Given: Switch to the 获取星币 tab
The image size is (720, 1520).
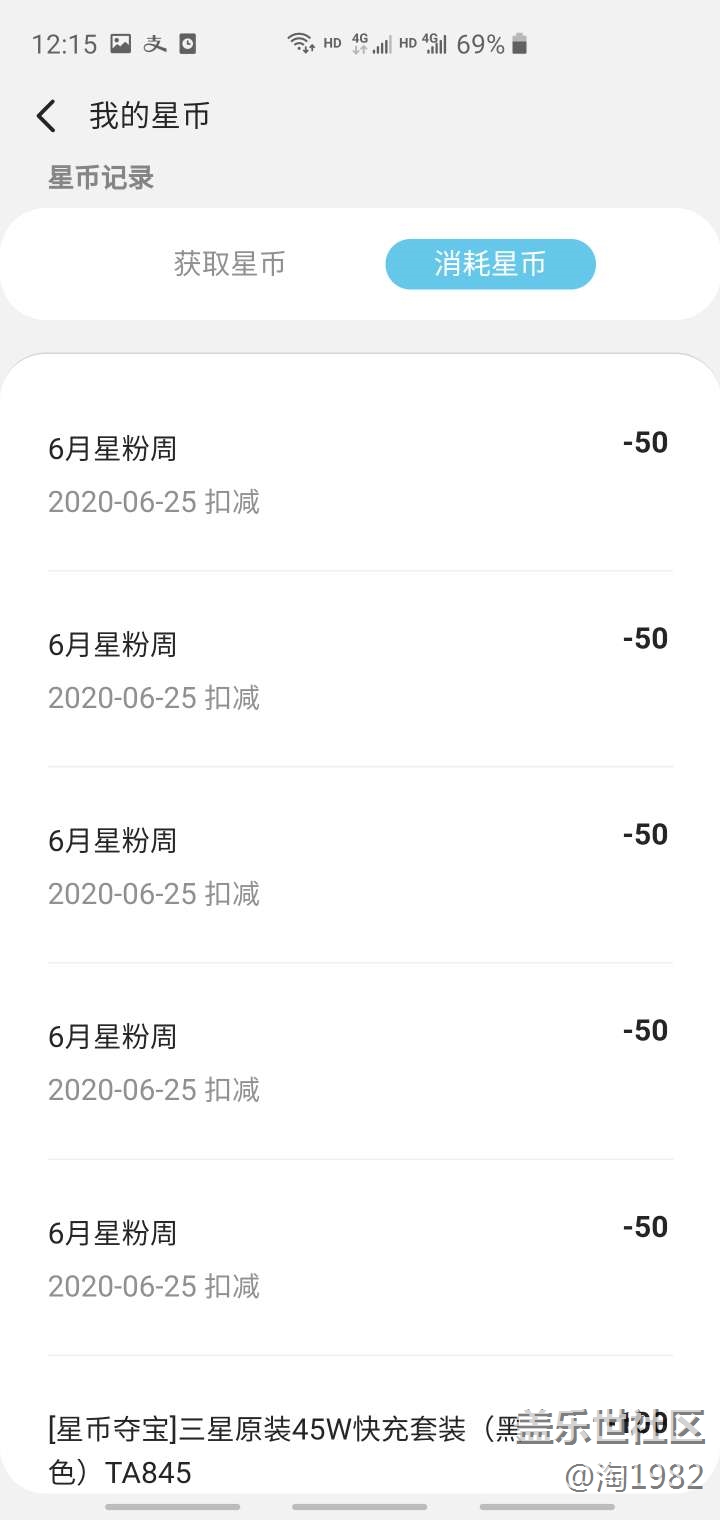Looking at the screenshot, I should click(x=230, y=264).
